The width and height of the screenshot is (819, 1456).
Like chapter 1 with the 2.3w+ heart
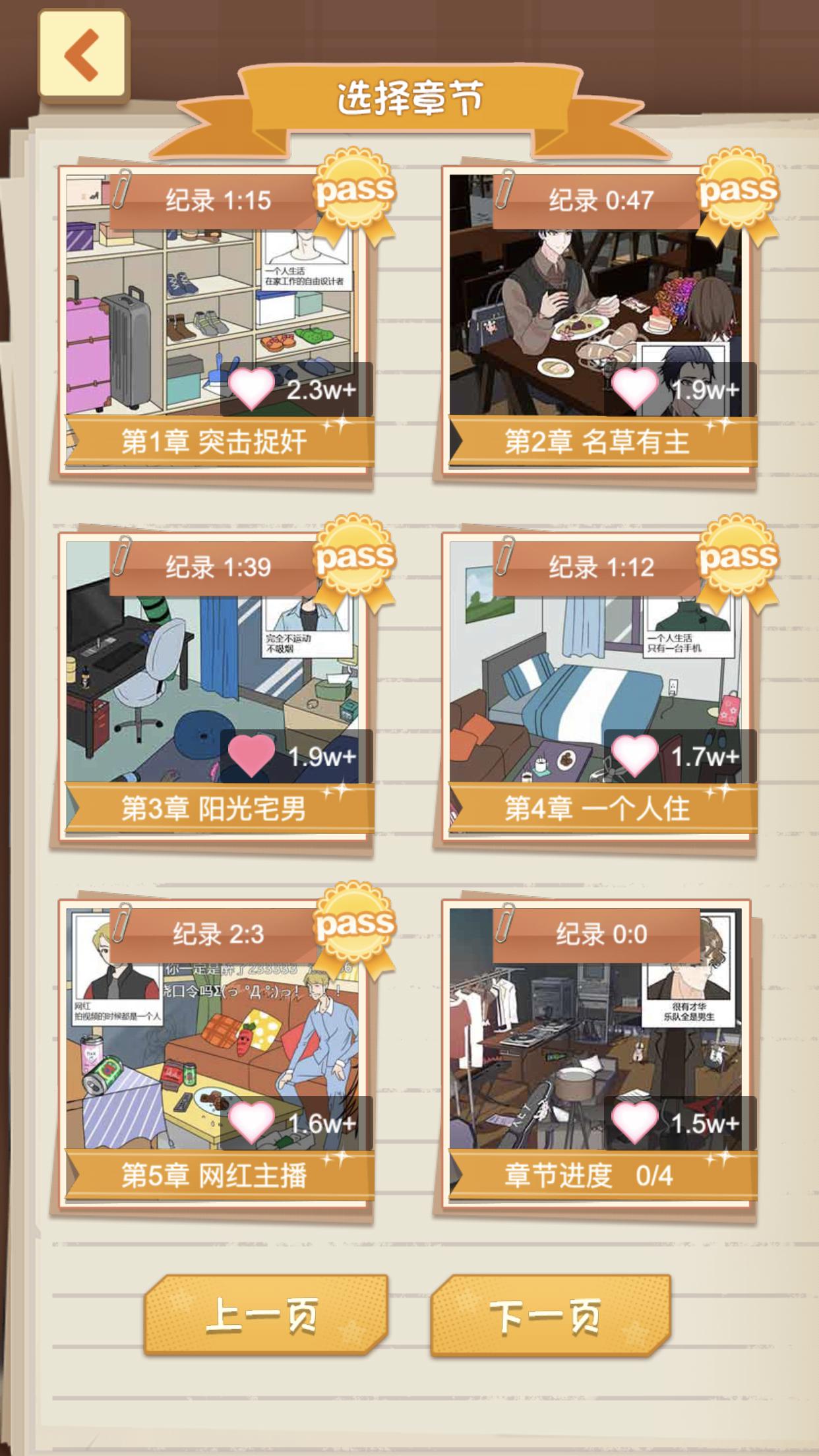[x=251, y=388]
